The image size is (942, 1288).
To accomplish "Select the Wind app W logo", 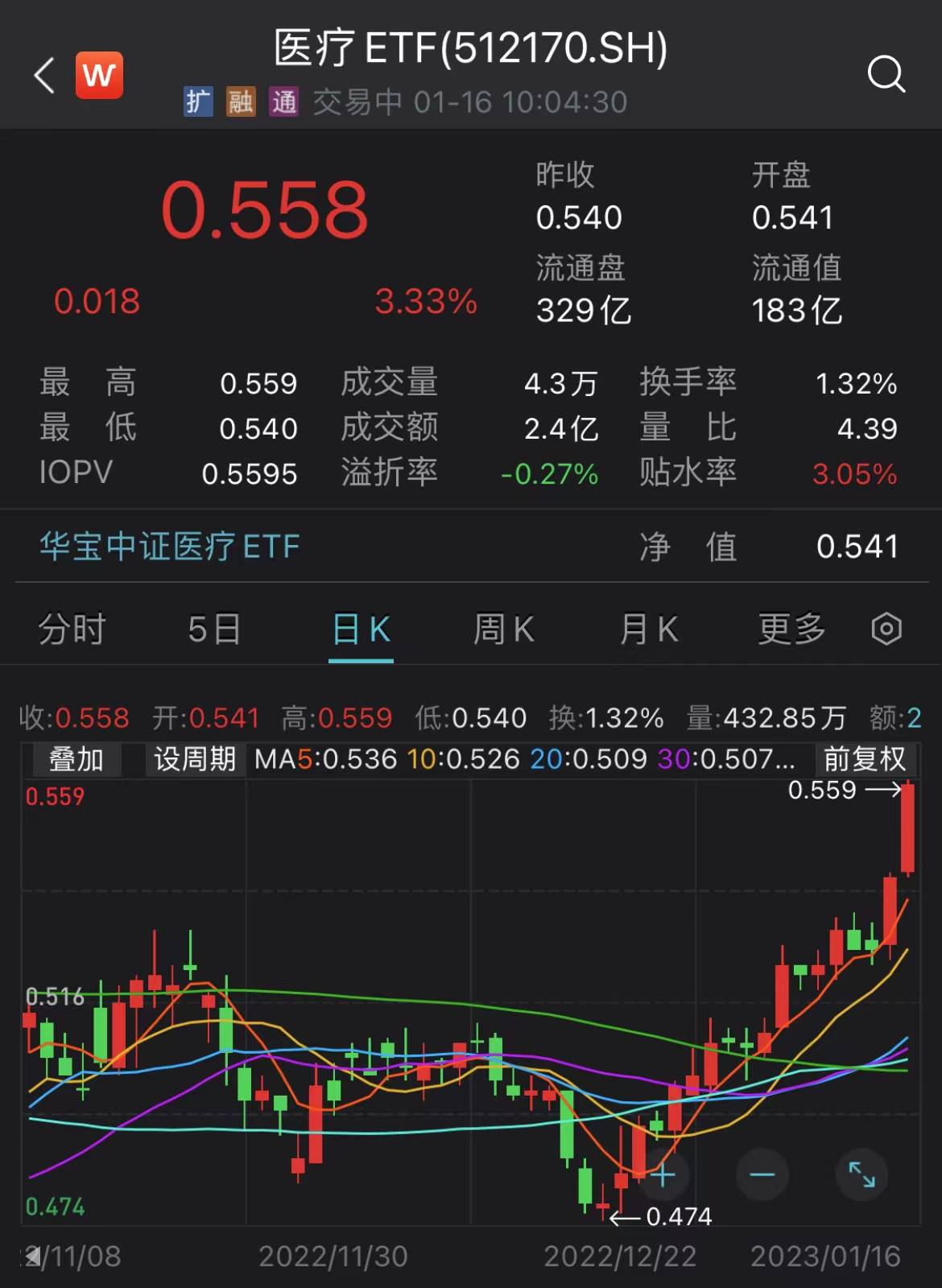I will pos(97,75).
